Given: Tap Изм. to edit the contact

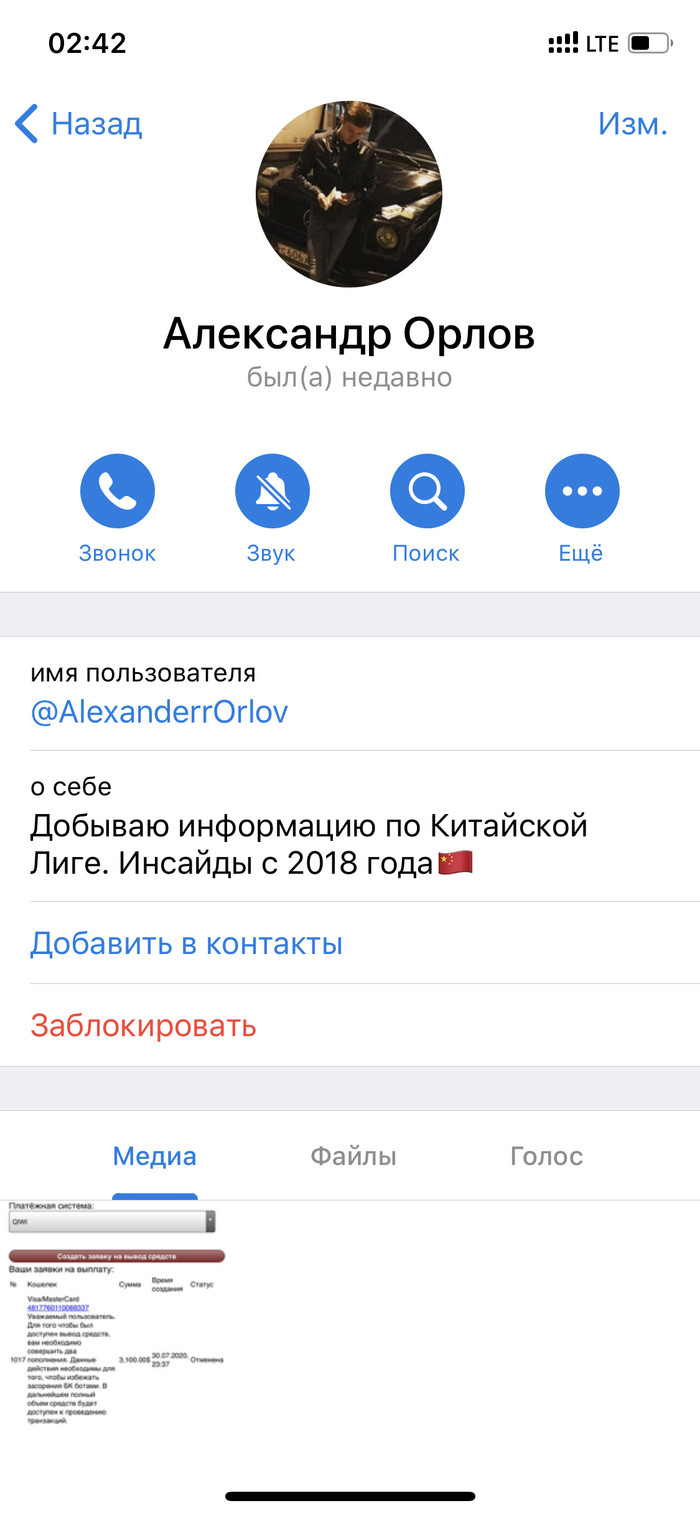Looking at the screenshot, I should 632,124.
